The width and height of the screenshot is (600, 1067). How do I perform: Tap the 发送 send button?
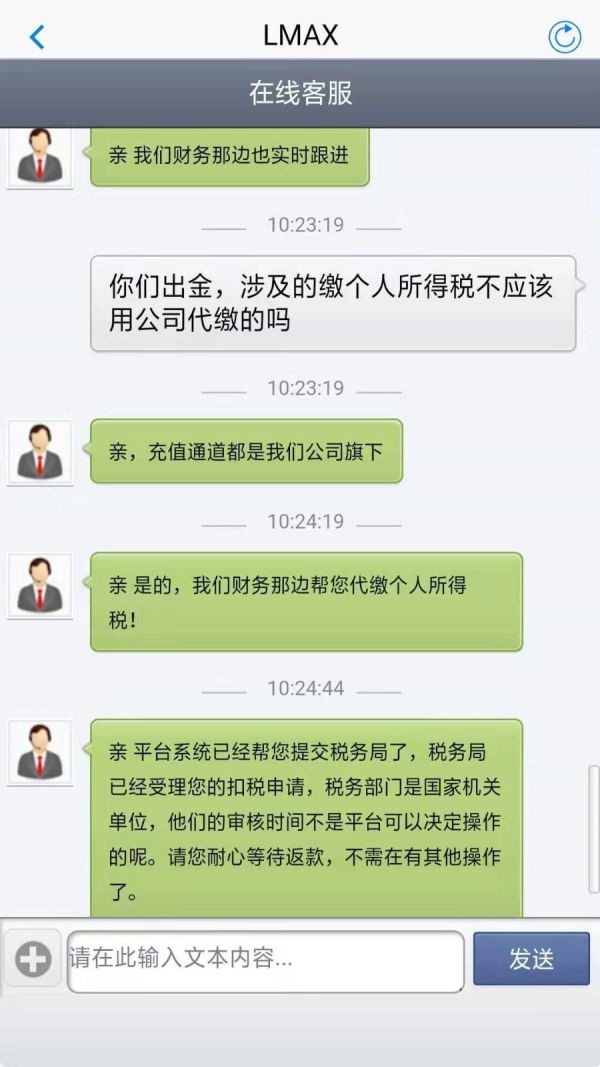pyautogui.click(x=531, y=959)
